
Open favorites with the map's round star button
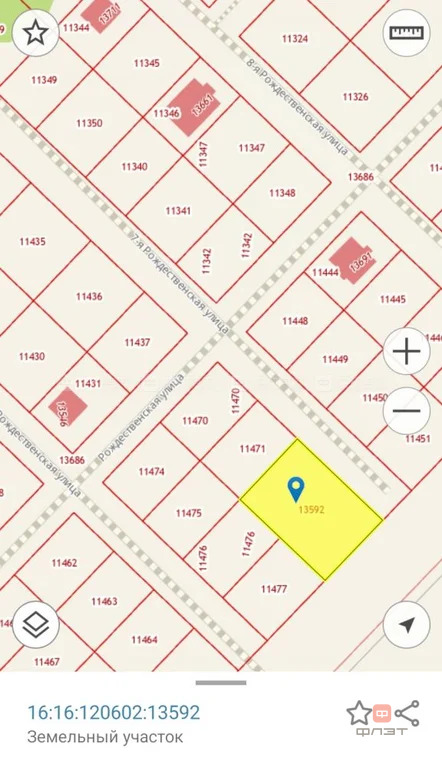click(36, 33)
